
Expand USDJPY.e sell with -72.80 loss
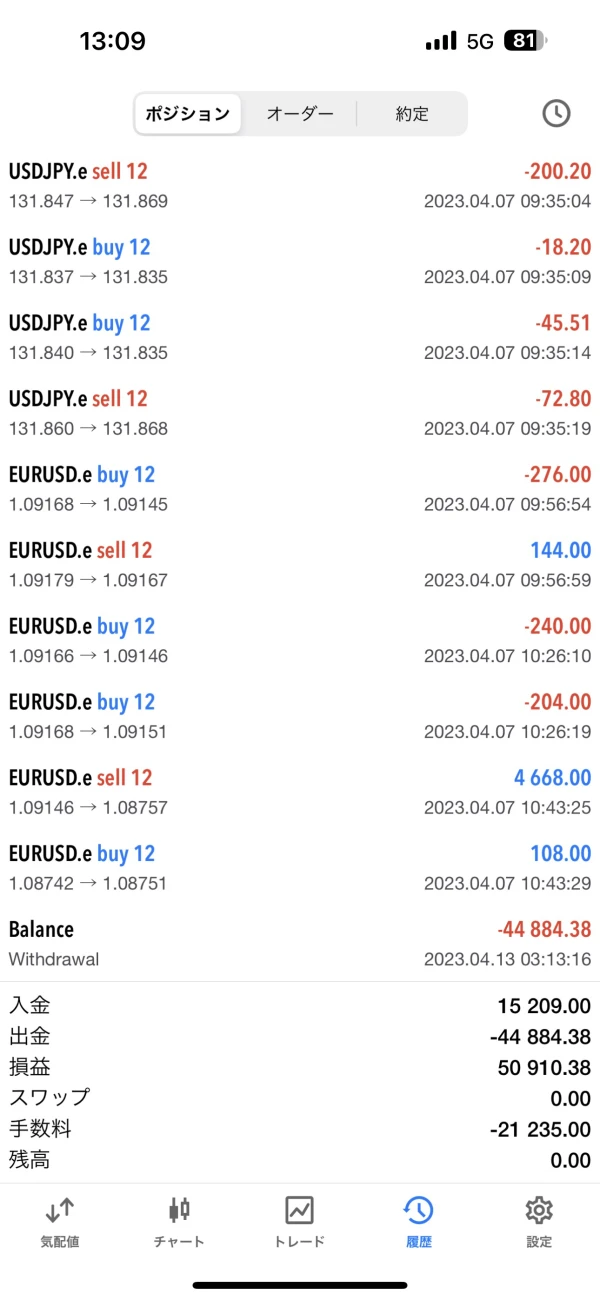point(300,413)
